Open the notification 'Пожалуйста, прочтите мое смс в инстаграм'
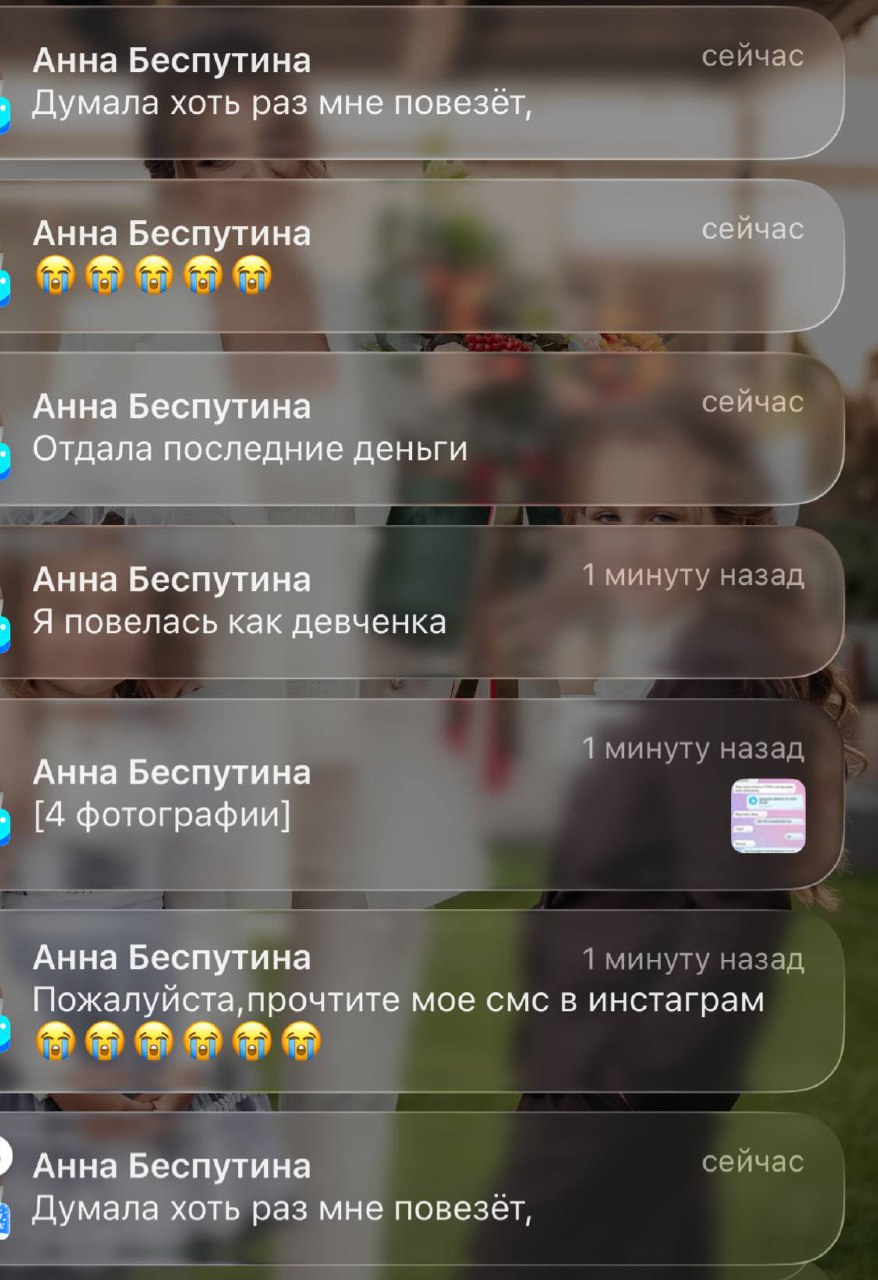The width and height of the screenshot is (878, 1280). [x=420, y=1000]
